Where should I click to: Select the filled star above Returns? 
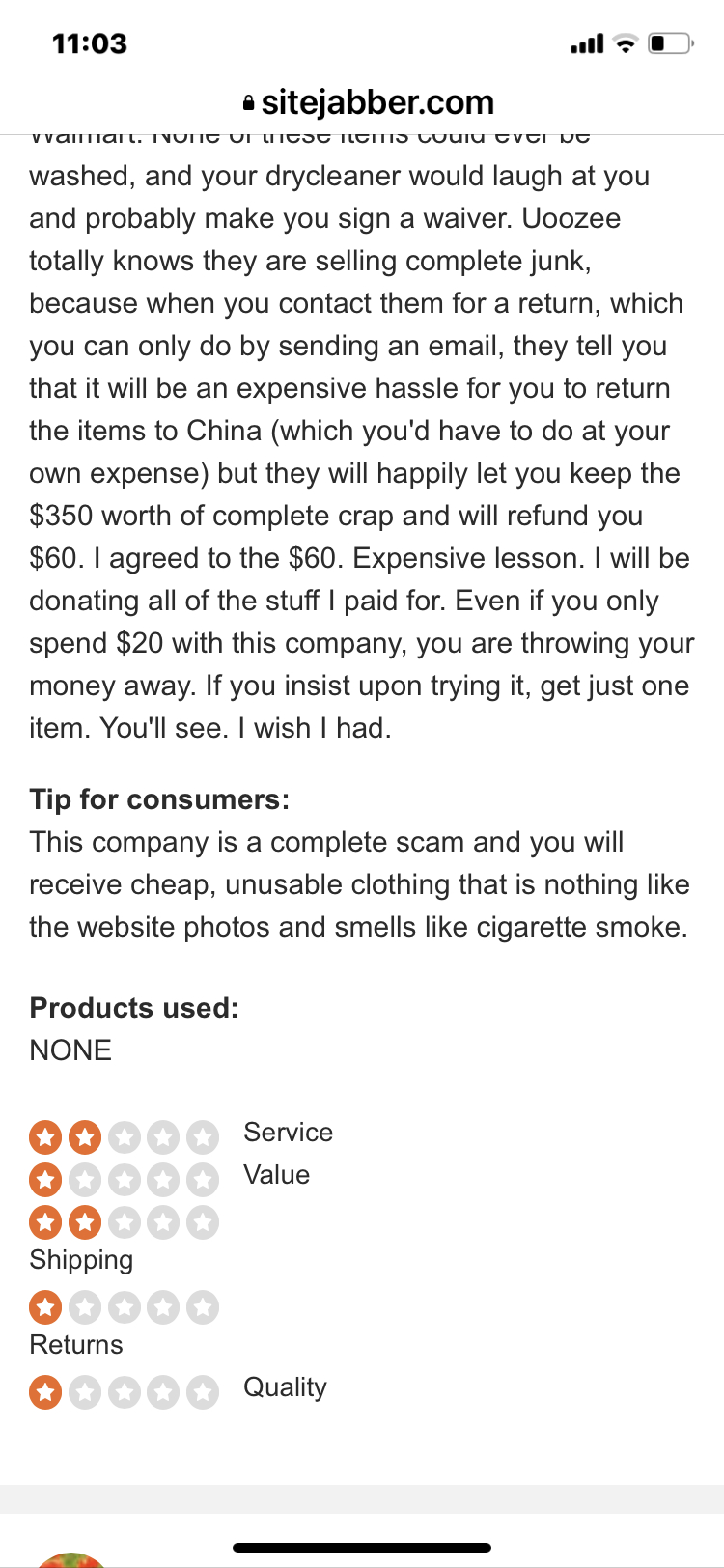[45, 1307]
